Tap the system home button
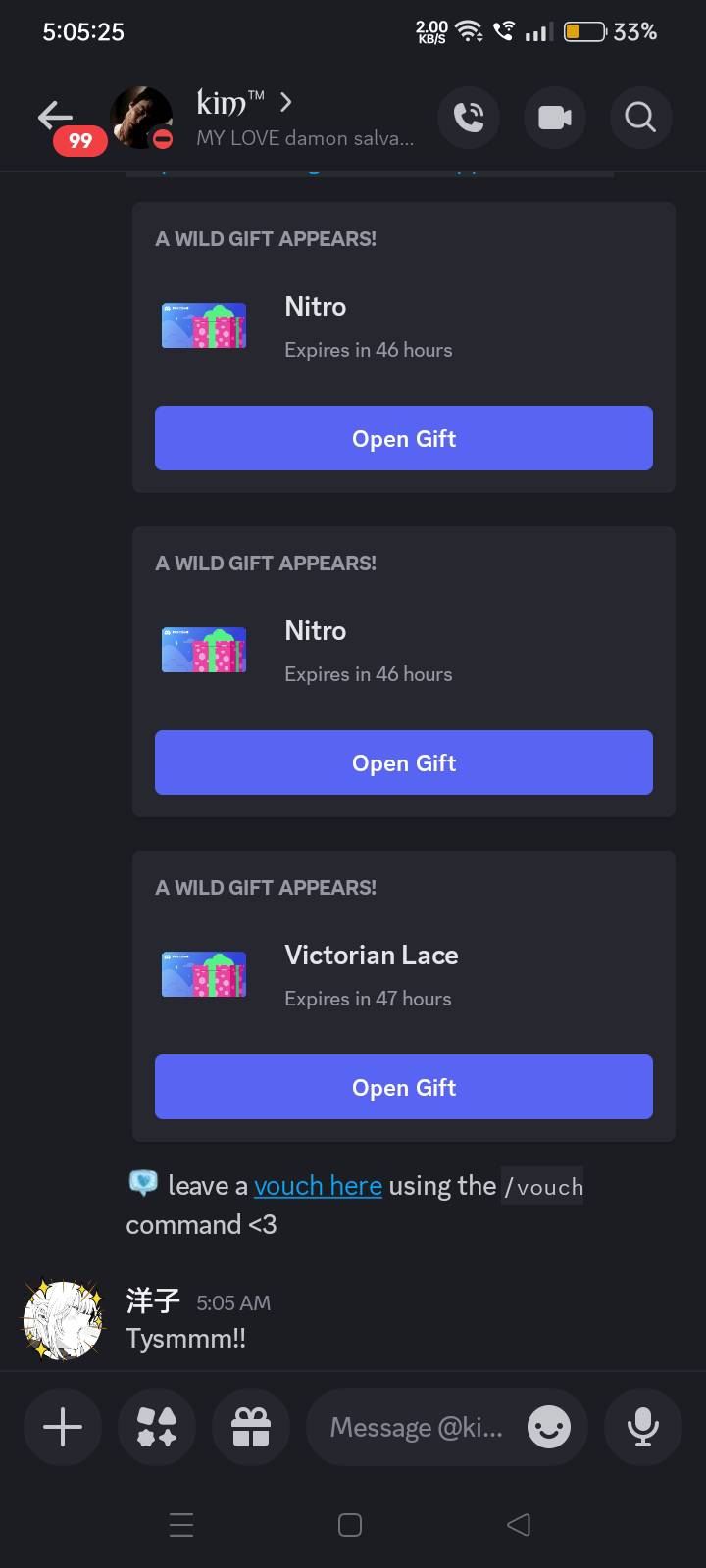This screenshot has width=706, height=1568. (x=350, y=1525)
